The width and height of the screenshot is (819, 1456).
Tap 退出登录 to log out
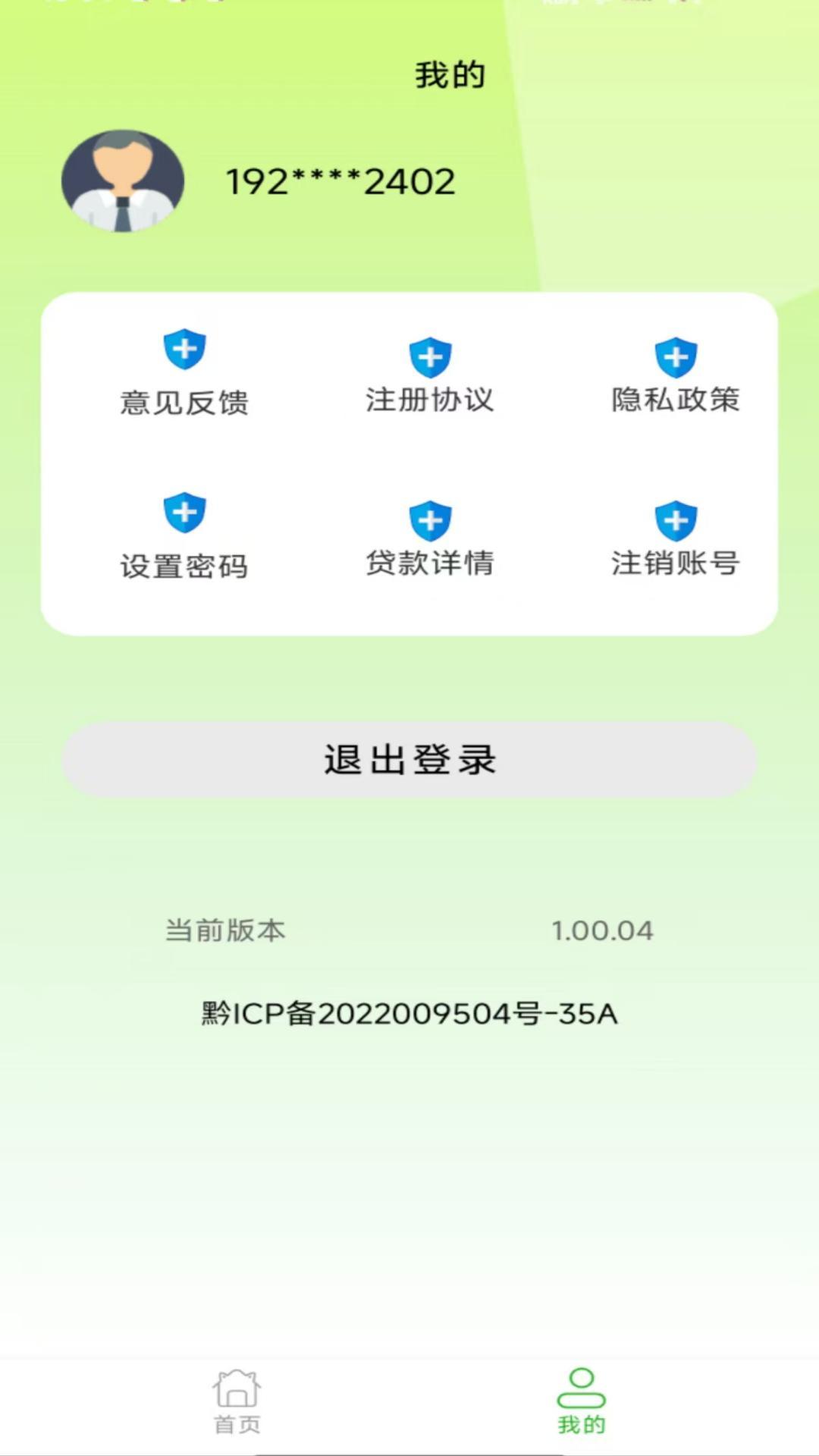click(409, 759)
